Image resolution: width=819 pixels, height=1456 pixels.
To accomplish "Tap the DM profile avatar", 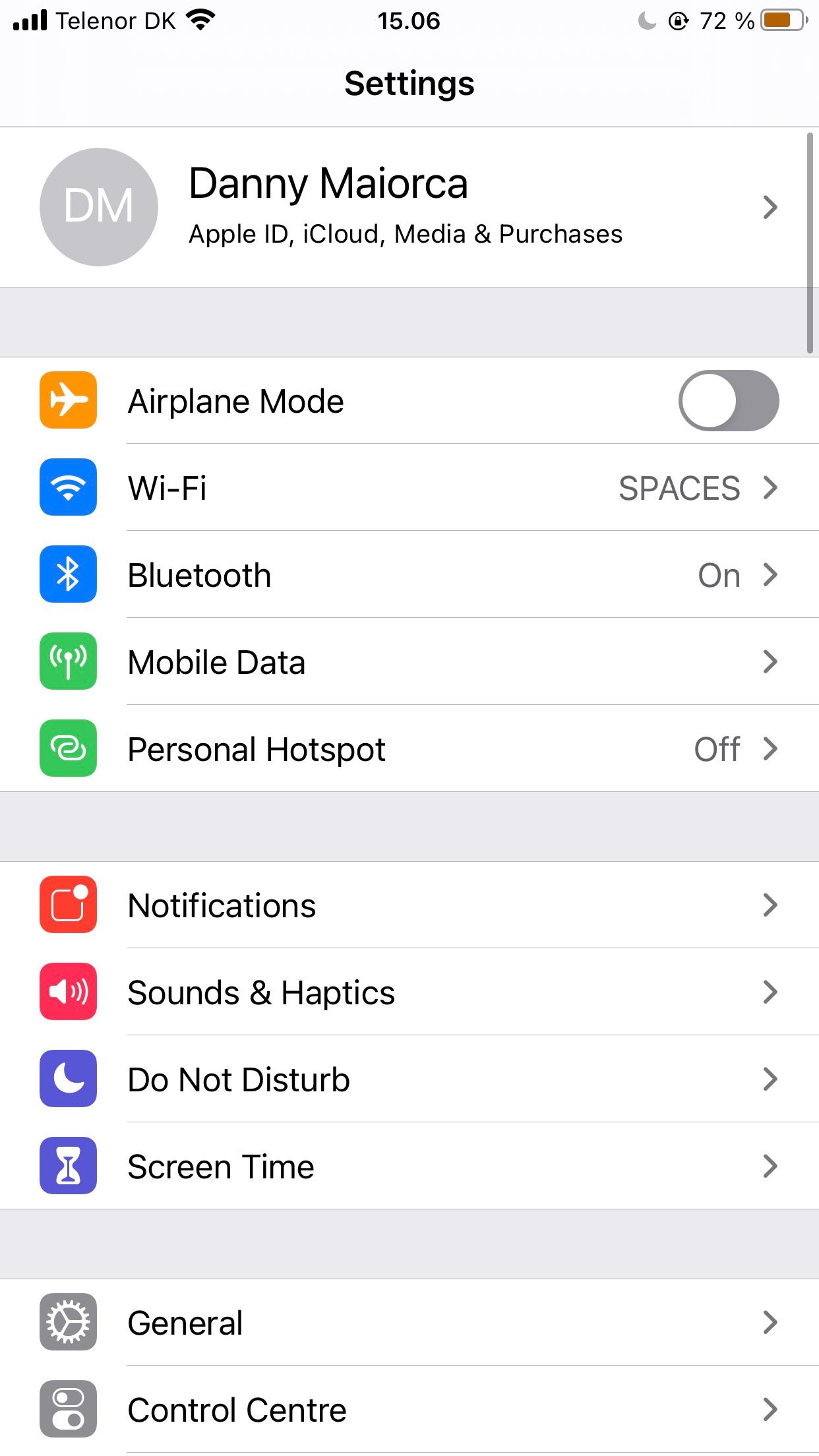I will pos(98,206).
